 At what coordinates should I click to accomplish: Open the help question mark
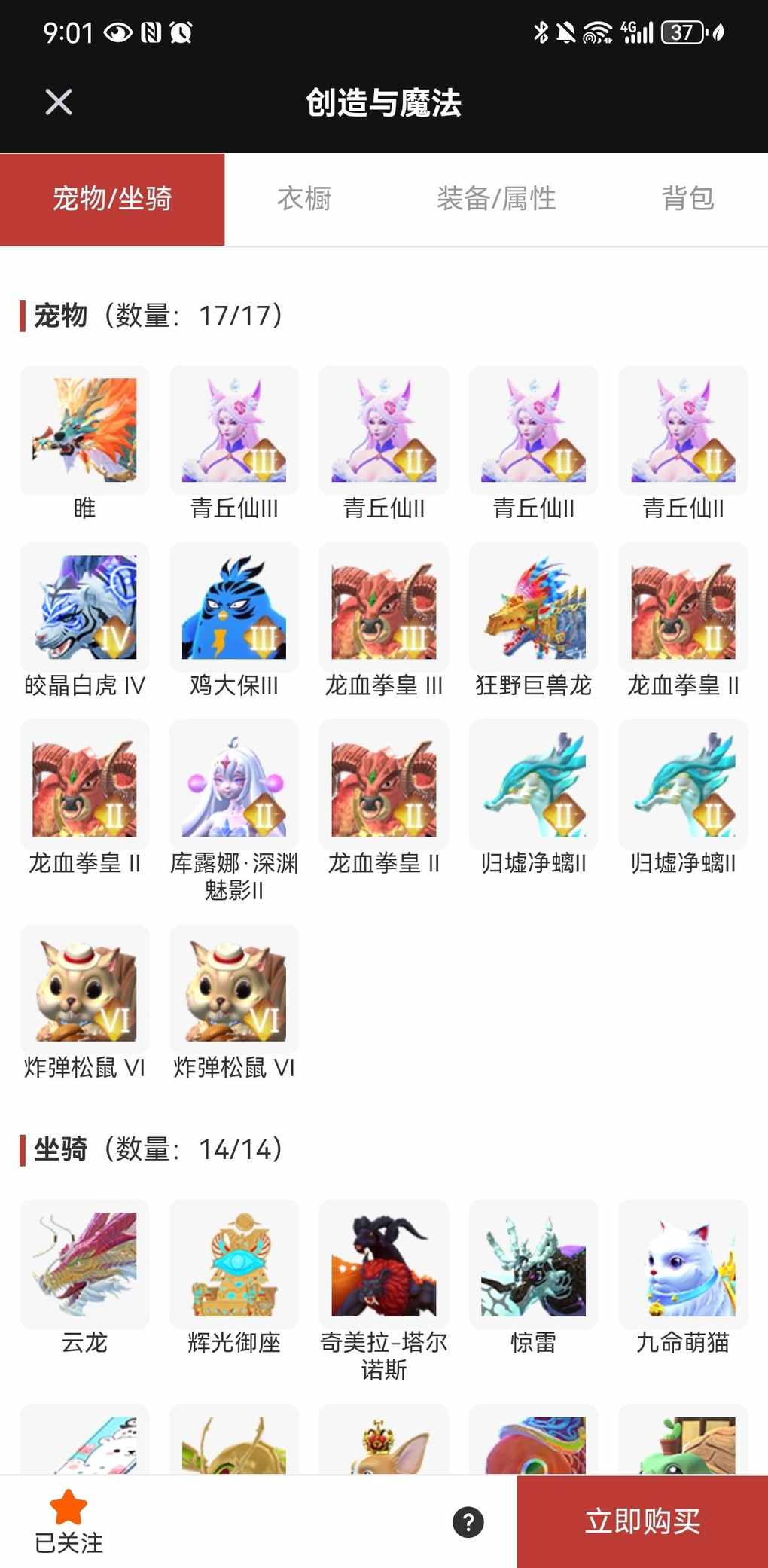468,1522
